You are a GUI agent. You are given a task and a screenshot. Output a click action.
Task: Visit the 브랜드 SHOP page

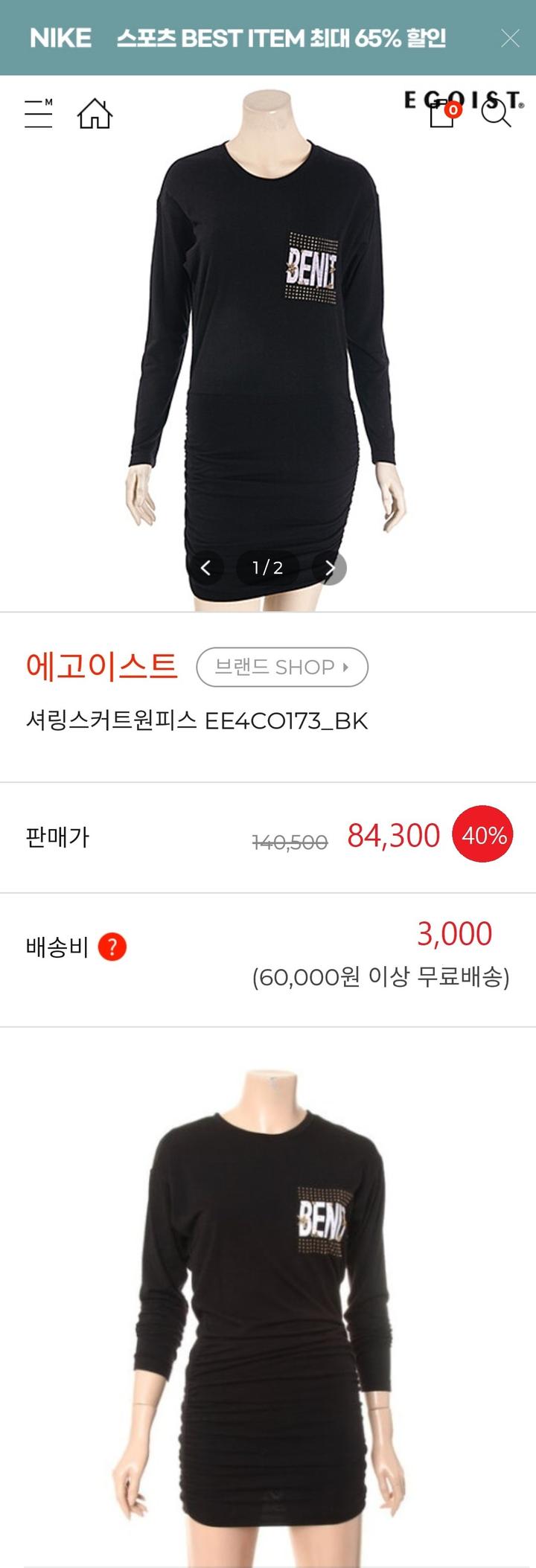point(282,667)
